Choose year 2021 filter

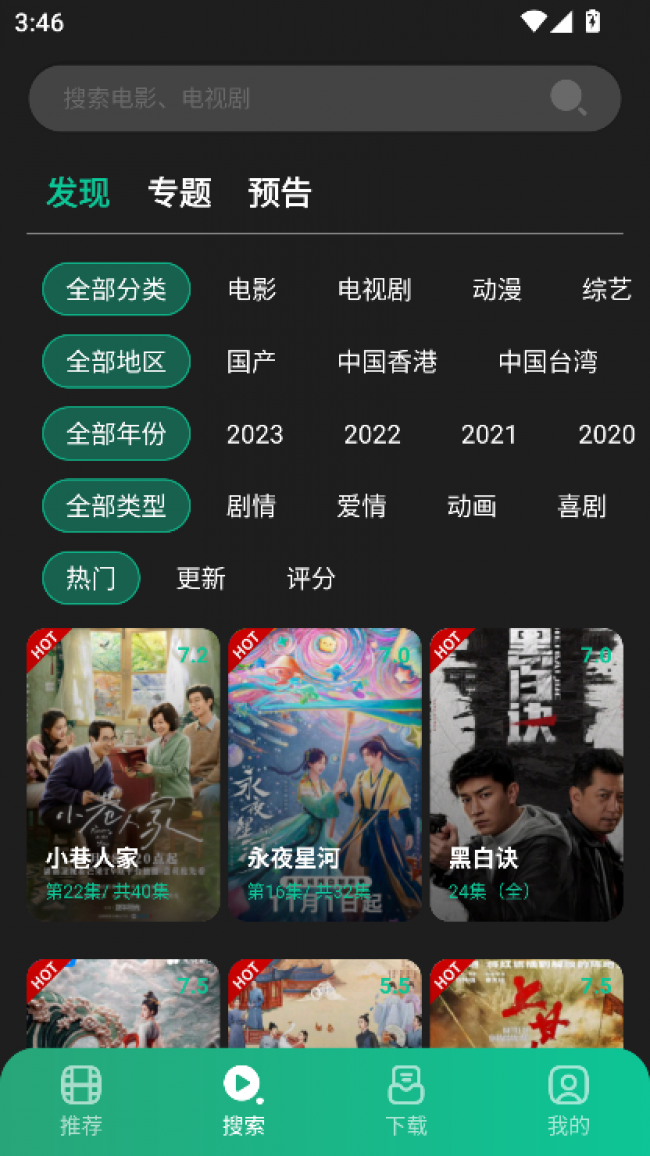coord(489,434)
